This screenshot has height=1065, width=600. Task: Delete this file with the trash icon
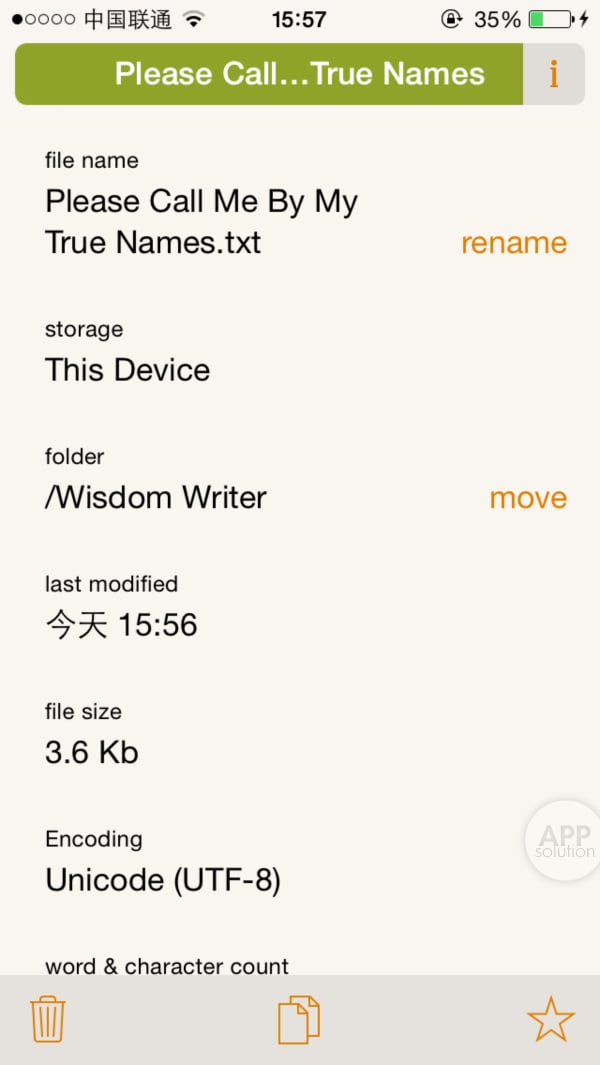[x=48, y=1020]
